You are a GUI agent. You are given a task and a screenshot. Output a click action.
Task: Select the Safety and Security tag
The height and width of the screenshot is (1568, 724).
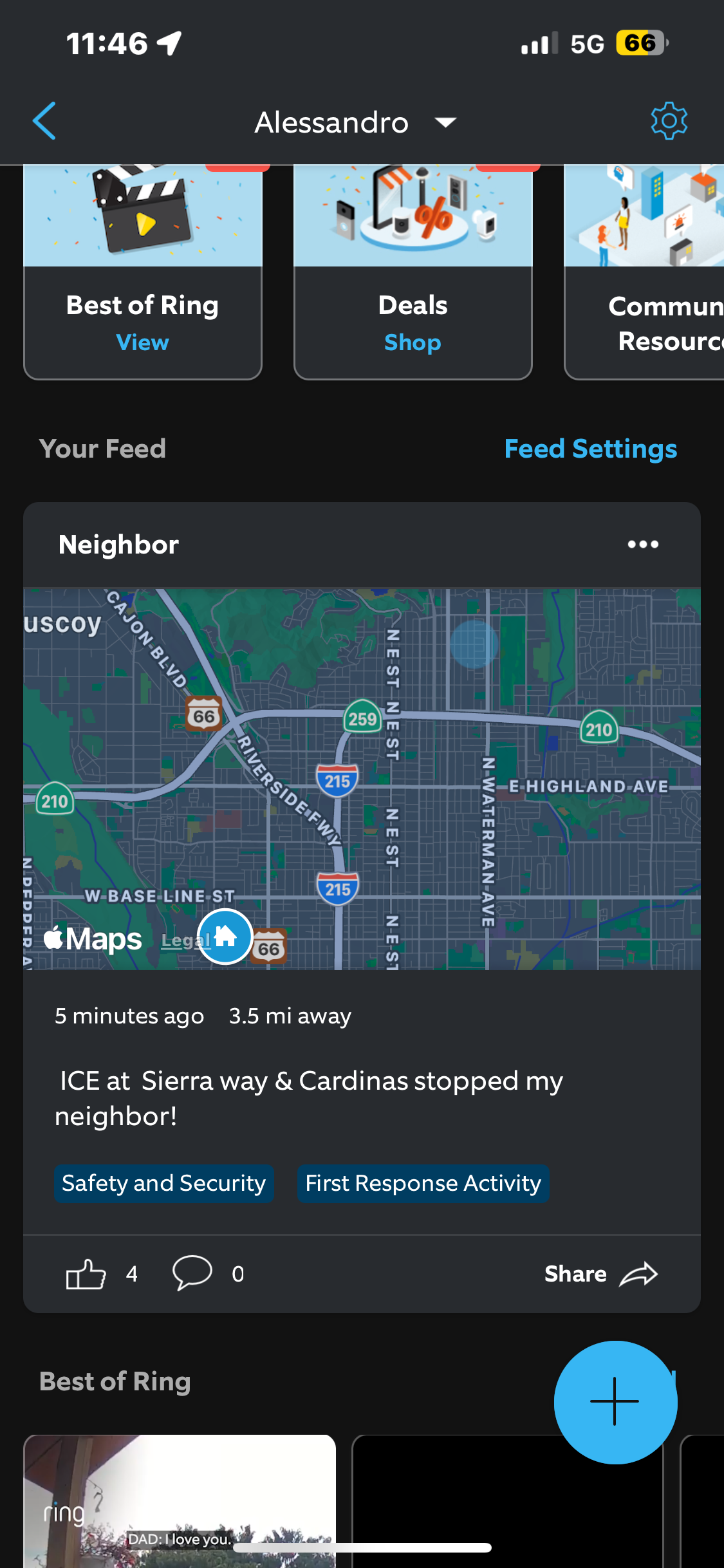[x=164, y=1184]
